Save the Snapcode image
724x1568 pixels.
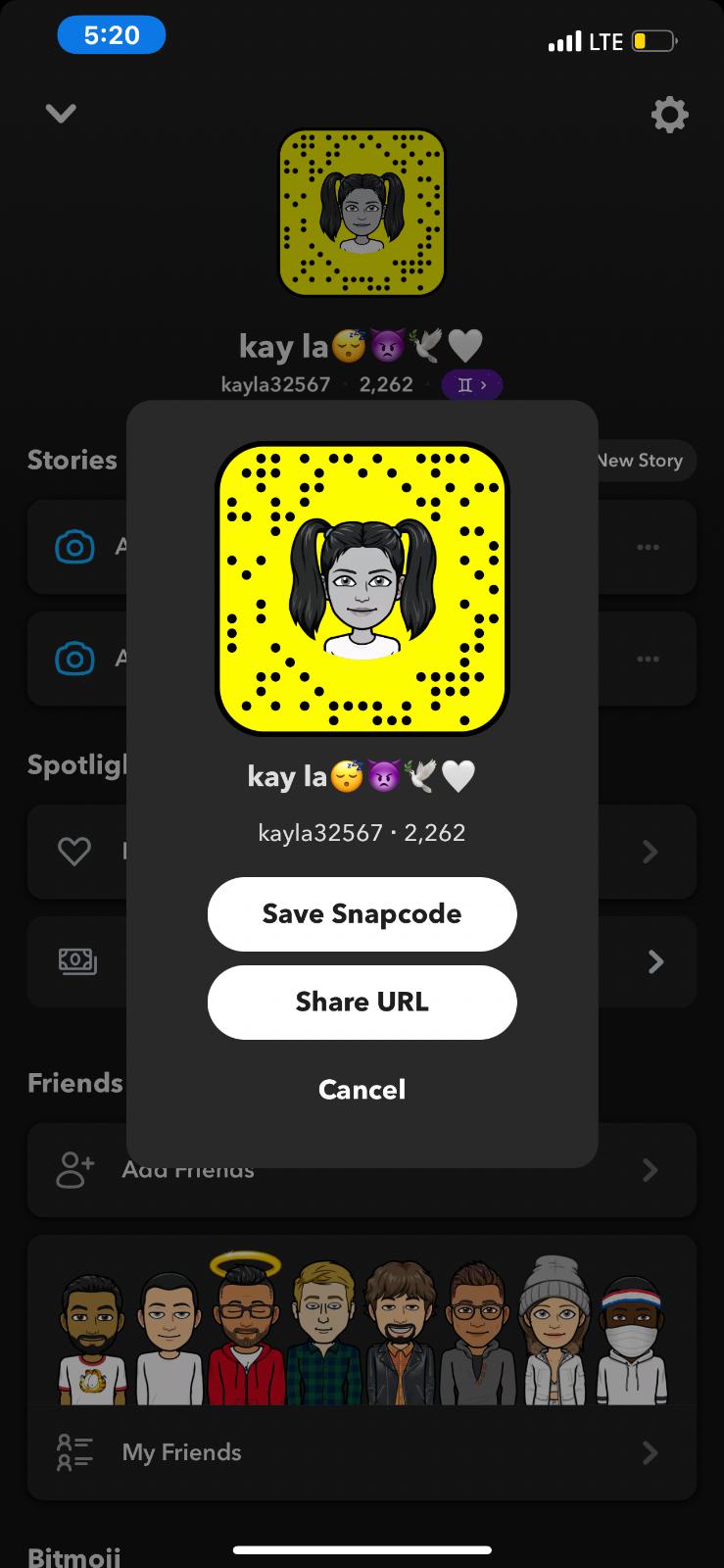(x=362, y=913)
